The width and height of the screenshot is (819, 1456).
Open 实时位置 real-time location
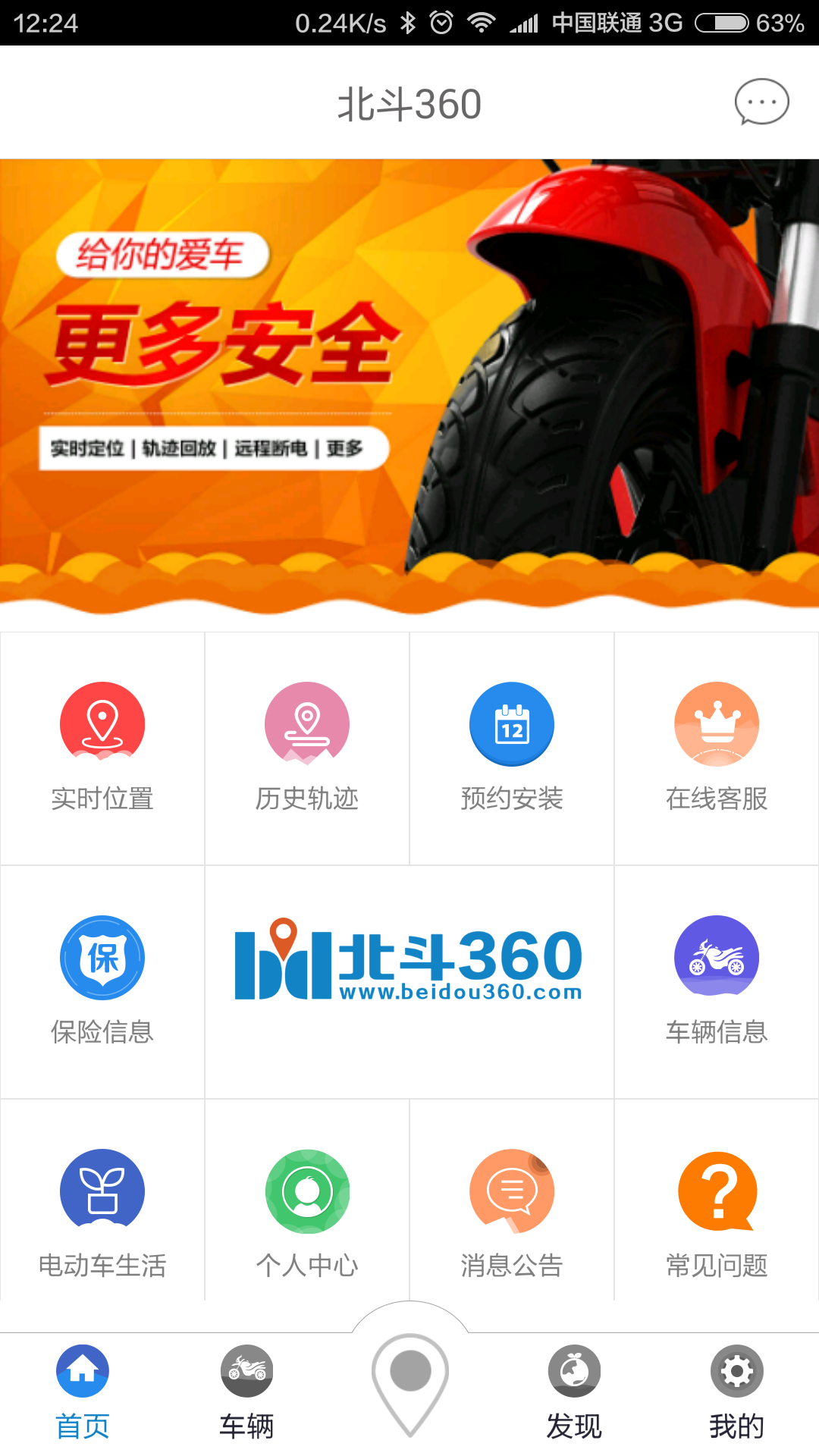pyautogui.click(x=102, y=747)
